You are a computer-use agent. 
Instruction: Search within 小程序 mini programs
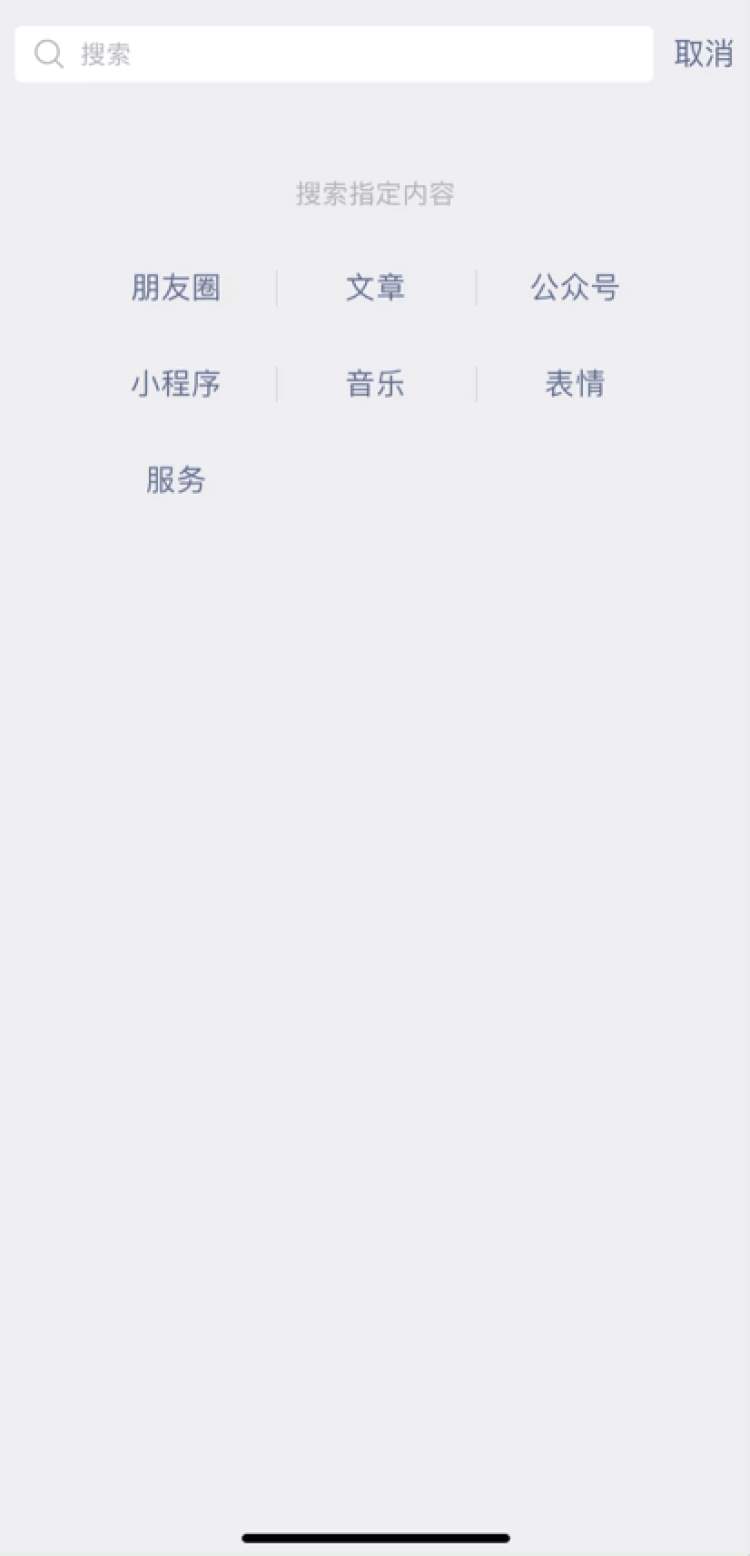click(176, 384)
